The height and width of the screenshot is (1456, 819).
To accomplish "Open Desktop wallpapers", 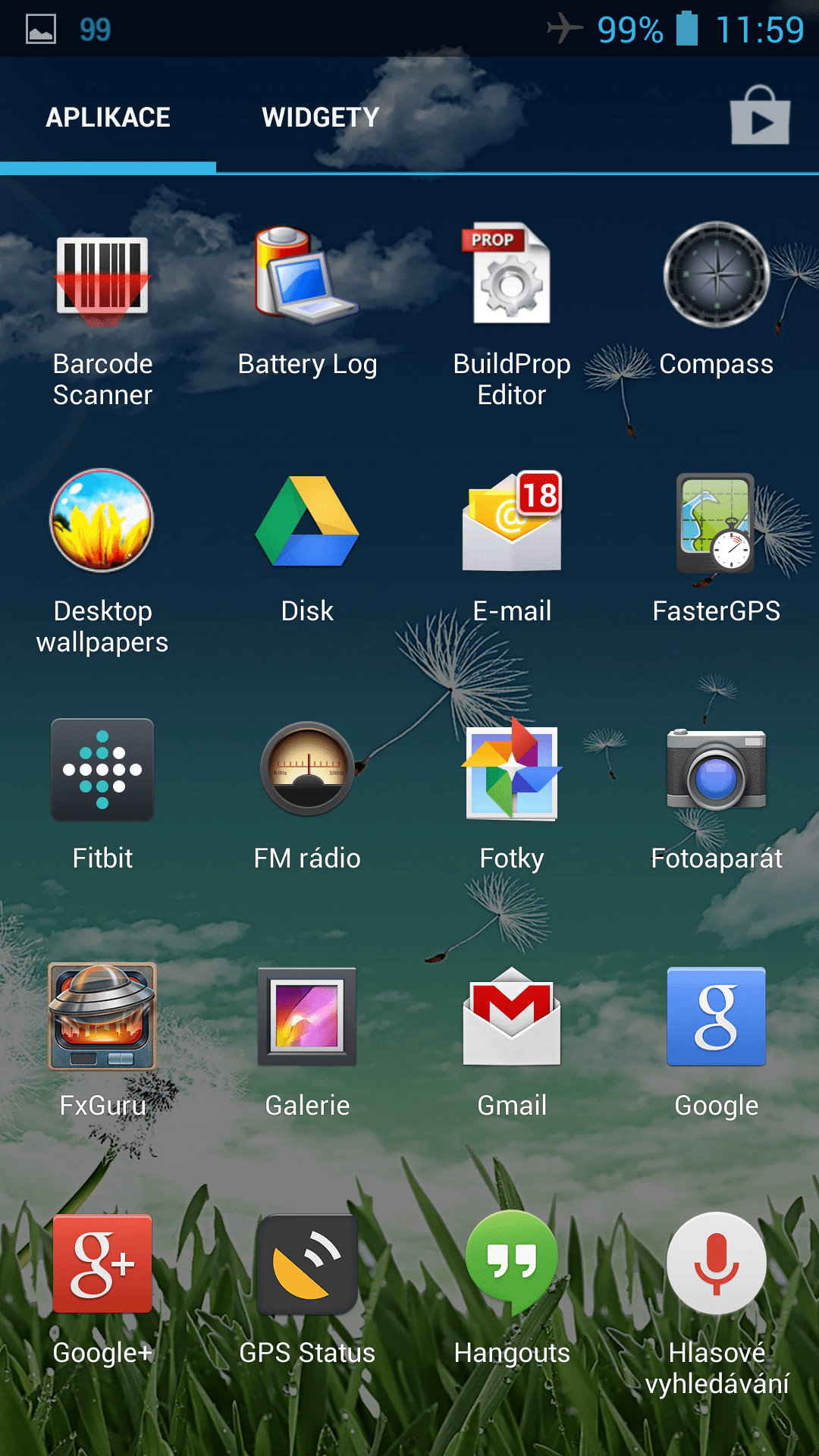I will click(x=102, y=562).
